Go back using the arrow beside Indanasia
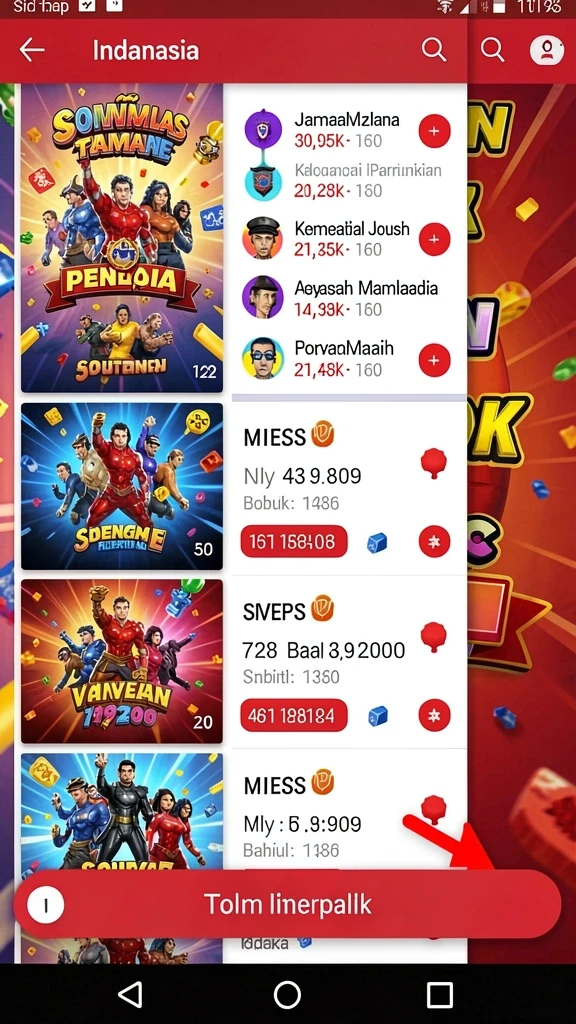The height and width of the screenshot is (1024, 576). (x=31, y=50)
